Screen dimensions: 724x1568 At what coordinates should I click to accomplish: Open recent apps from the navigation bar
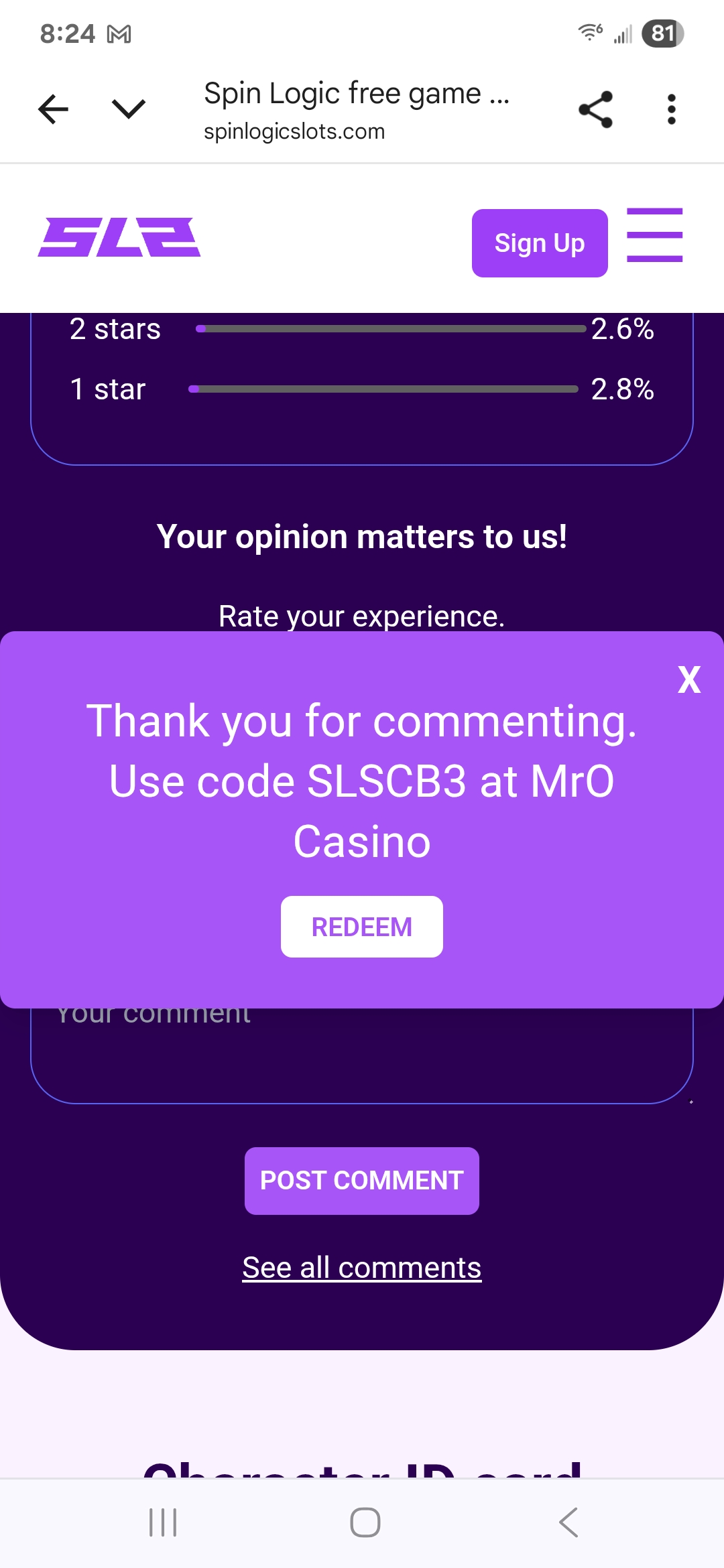[162, 1522]
